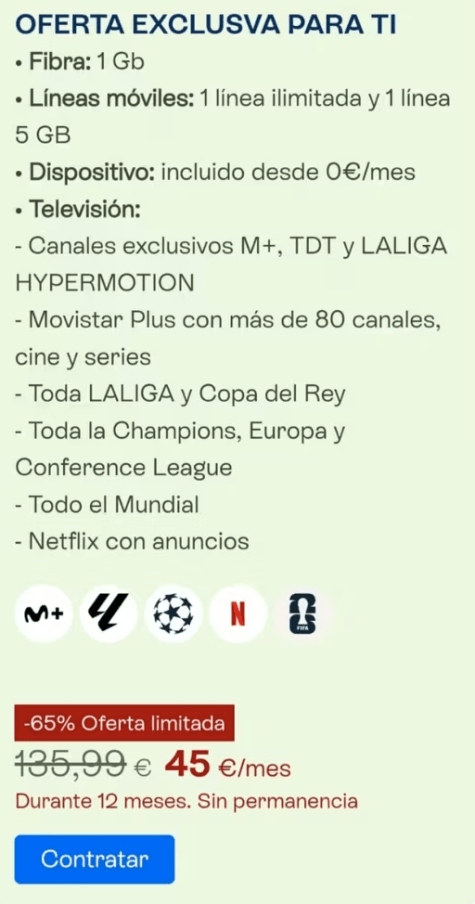The height and width of the screenshot is (904, 475).
Task: Tap the blue Contratar button
Action: tap(95, 859)
